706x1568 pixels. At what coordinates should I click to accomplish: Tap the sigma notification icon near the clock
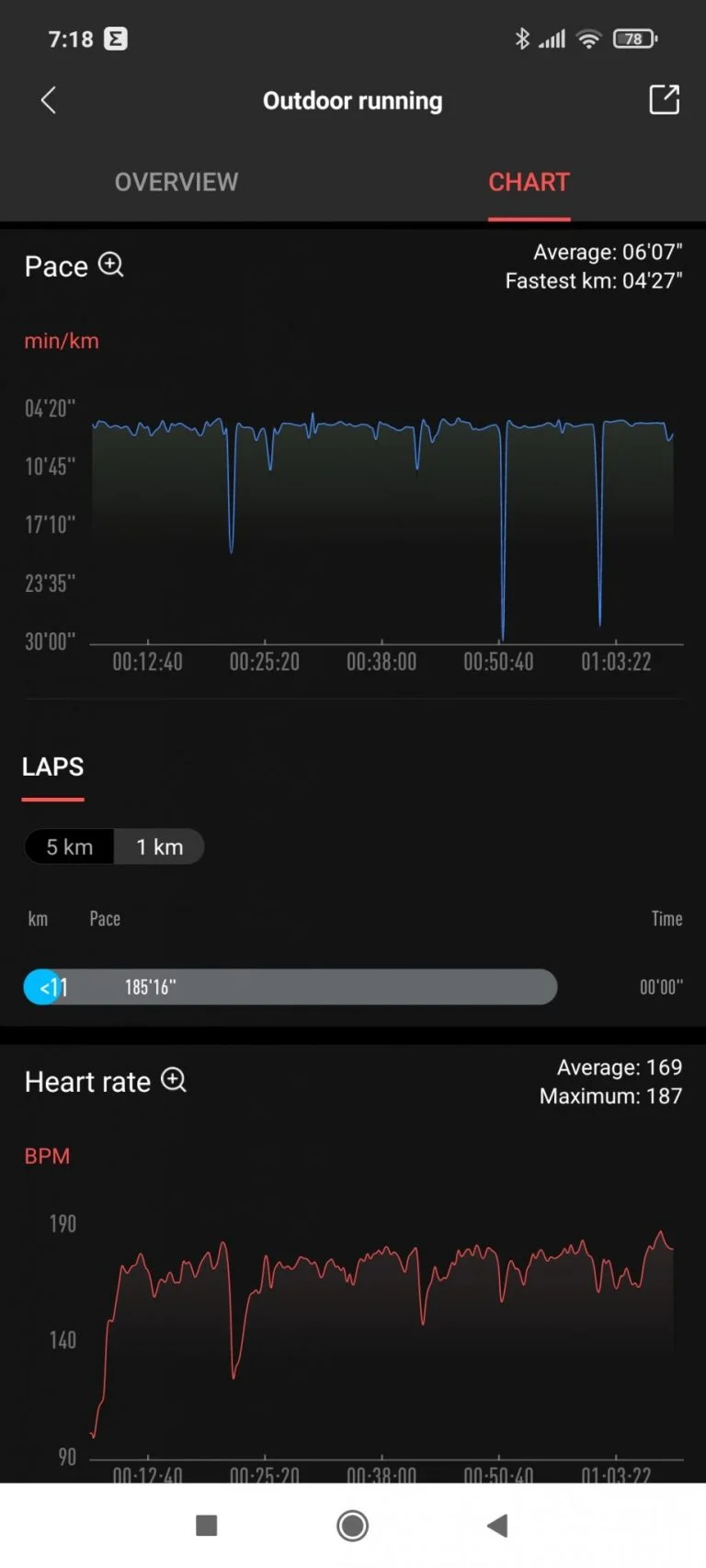coord(117,39)
